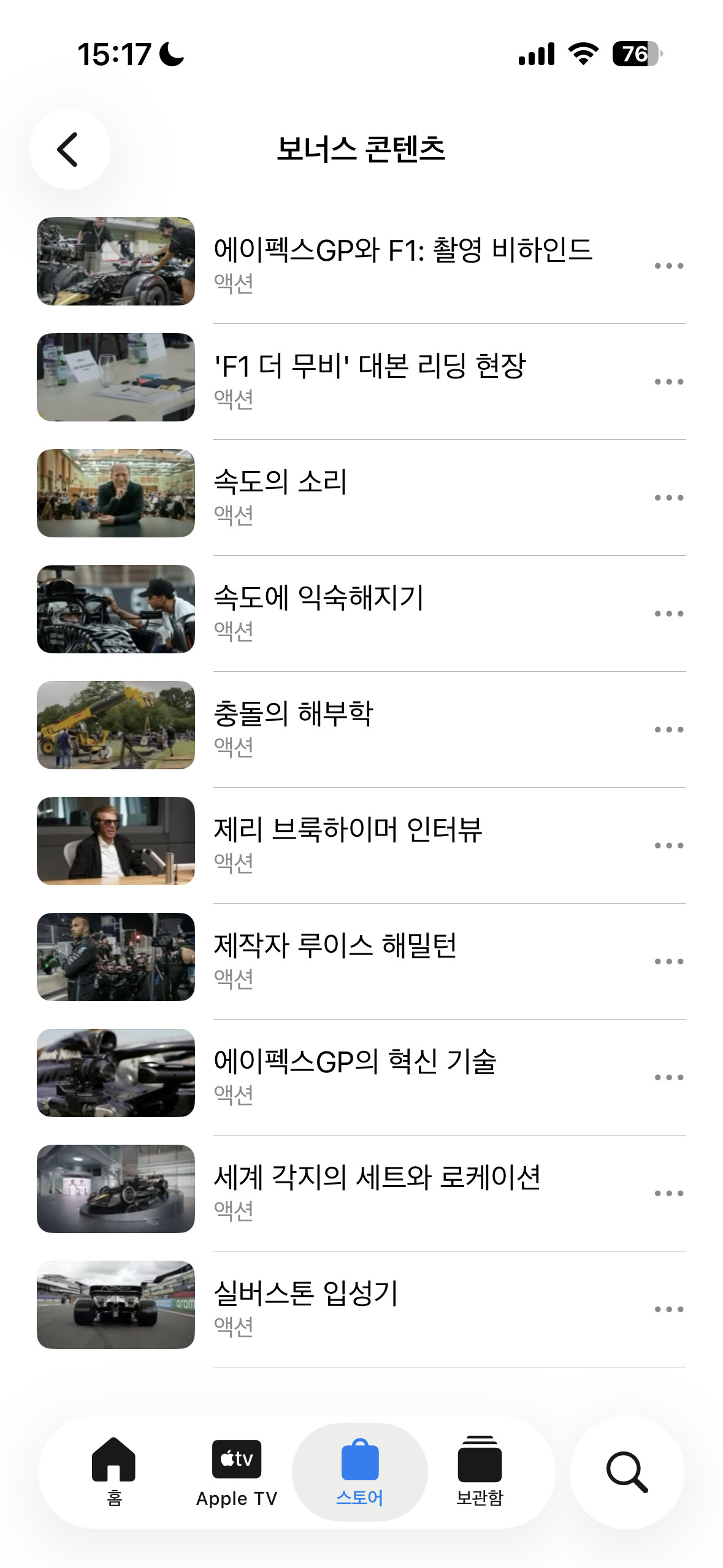
Task: Play 에이펙스GP와 F1: 촬영 비하인드
Action: pos(116,261)
